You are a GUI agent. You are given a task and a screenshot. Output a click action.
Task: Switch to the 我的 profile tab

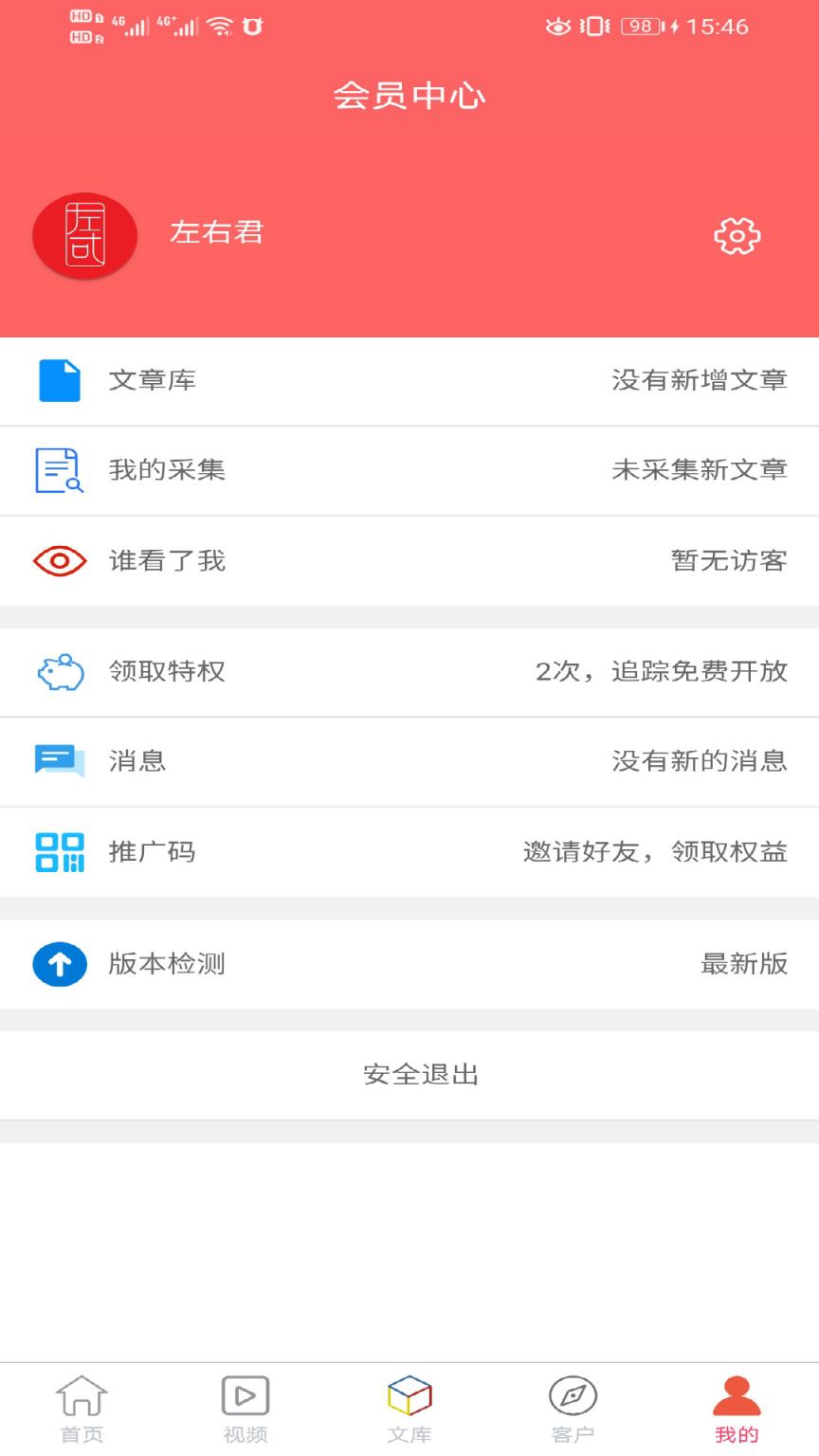pyautogui.click(x=737, y=1408)
